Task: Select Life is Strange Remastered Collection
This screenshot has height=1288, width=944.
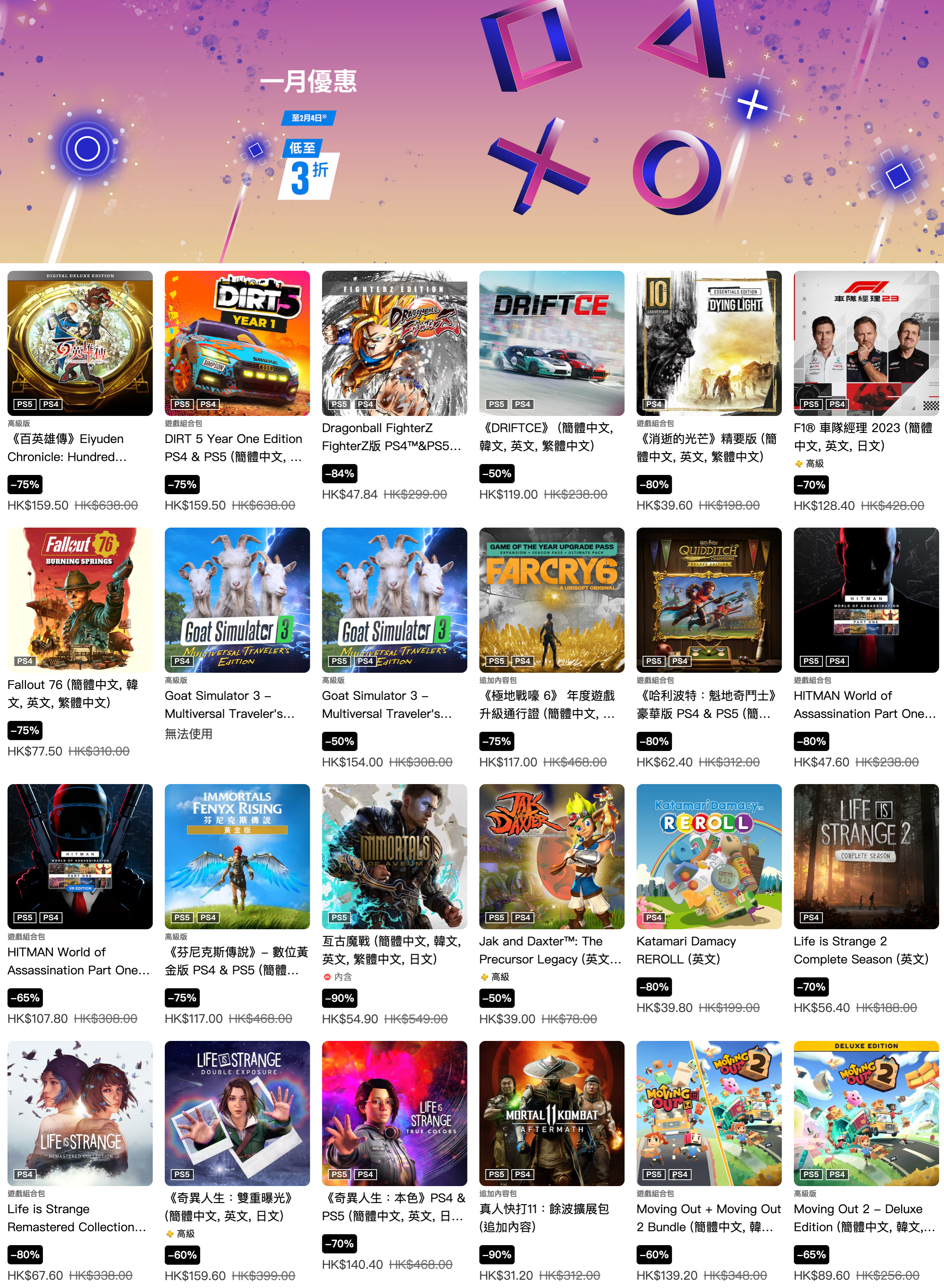Action: click(x=80, y=1113)
